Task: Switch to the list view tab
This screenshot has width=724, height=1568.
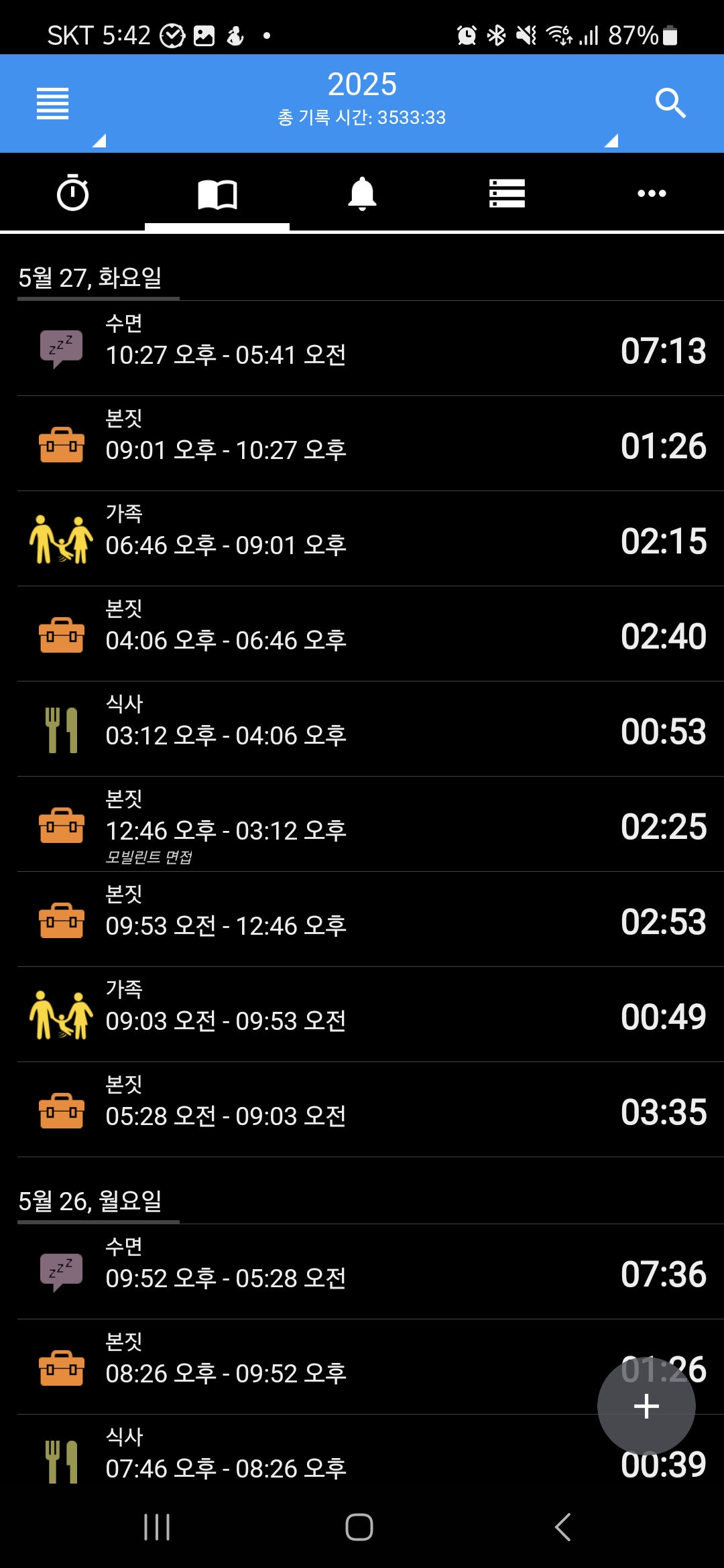Action: 507,193
